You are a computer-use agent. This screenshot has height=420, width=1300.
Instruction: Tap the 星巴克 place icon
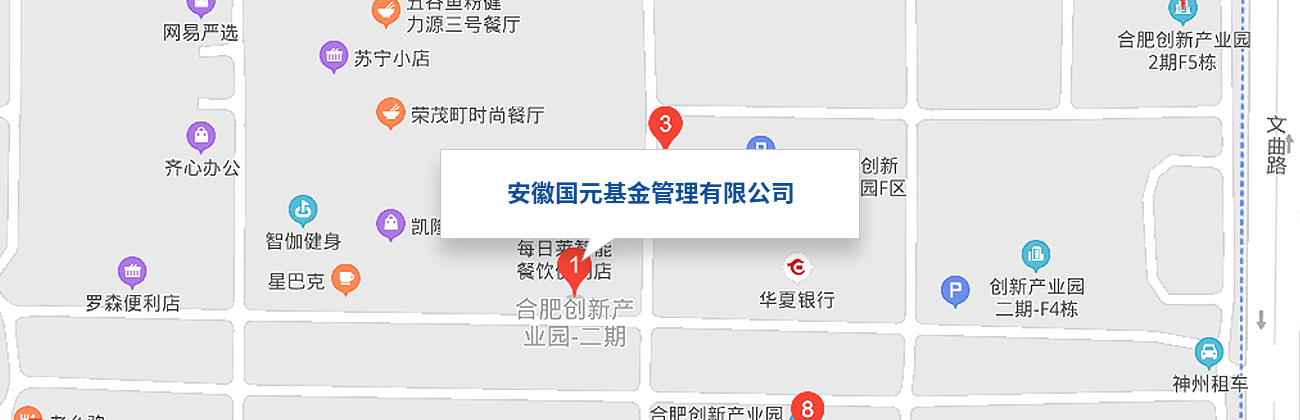346,279
